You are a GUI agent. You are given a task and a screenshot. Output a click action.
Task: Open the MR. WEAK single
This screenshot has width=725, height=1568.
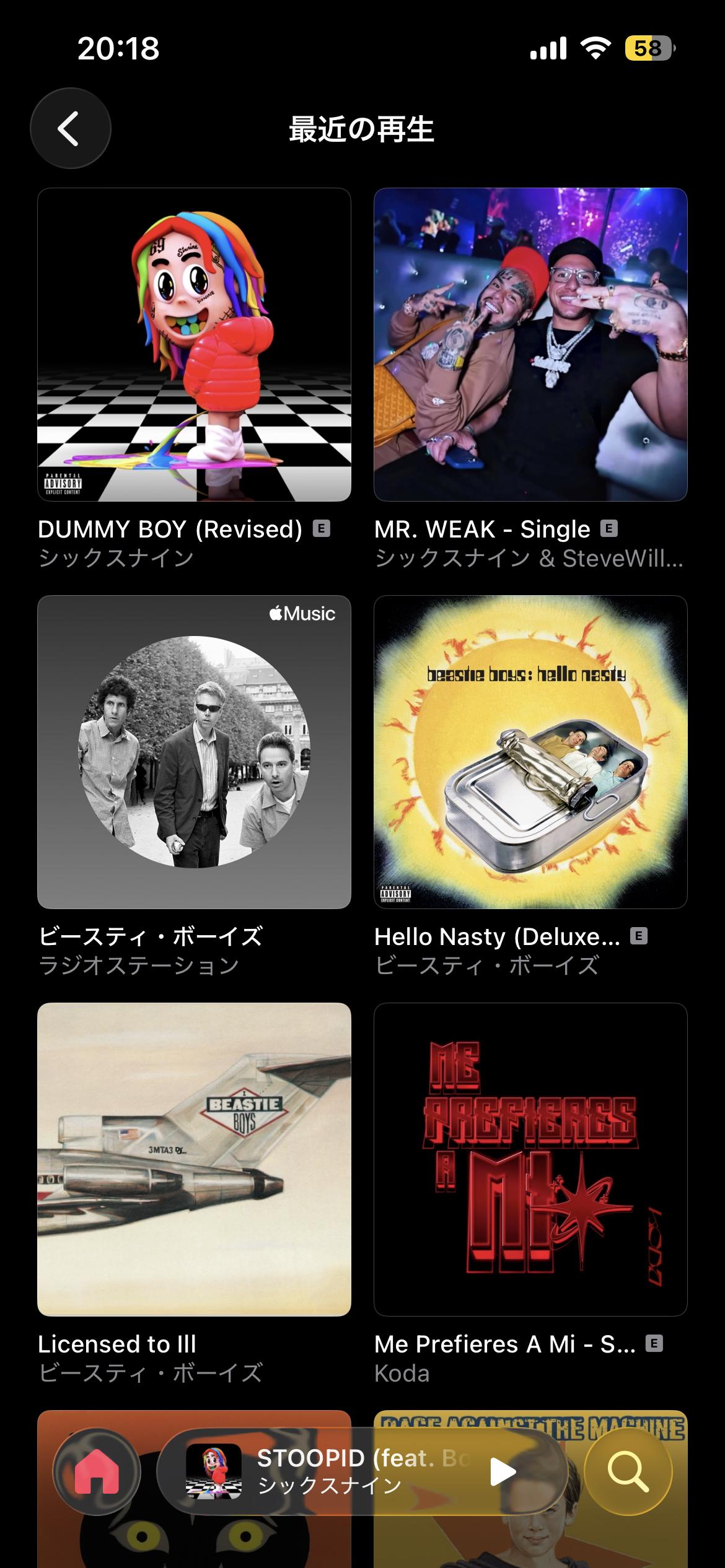530,344
